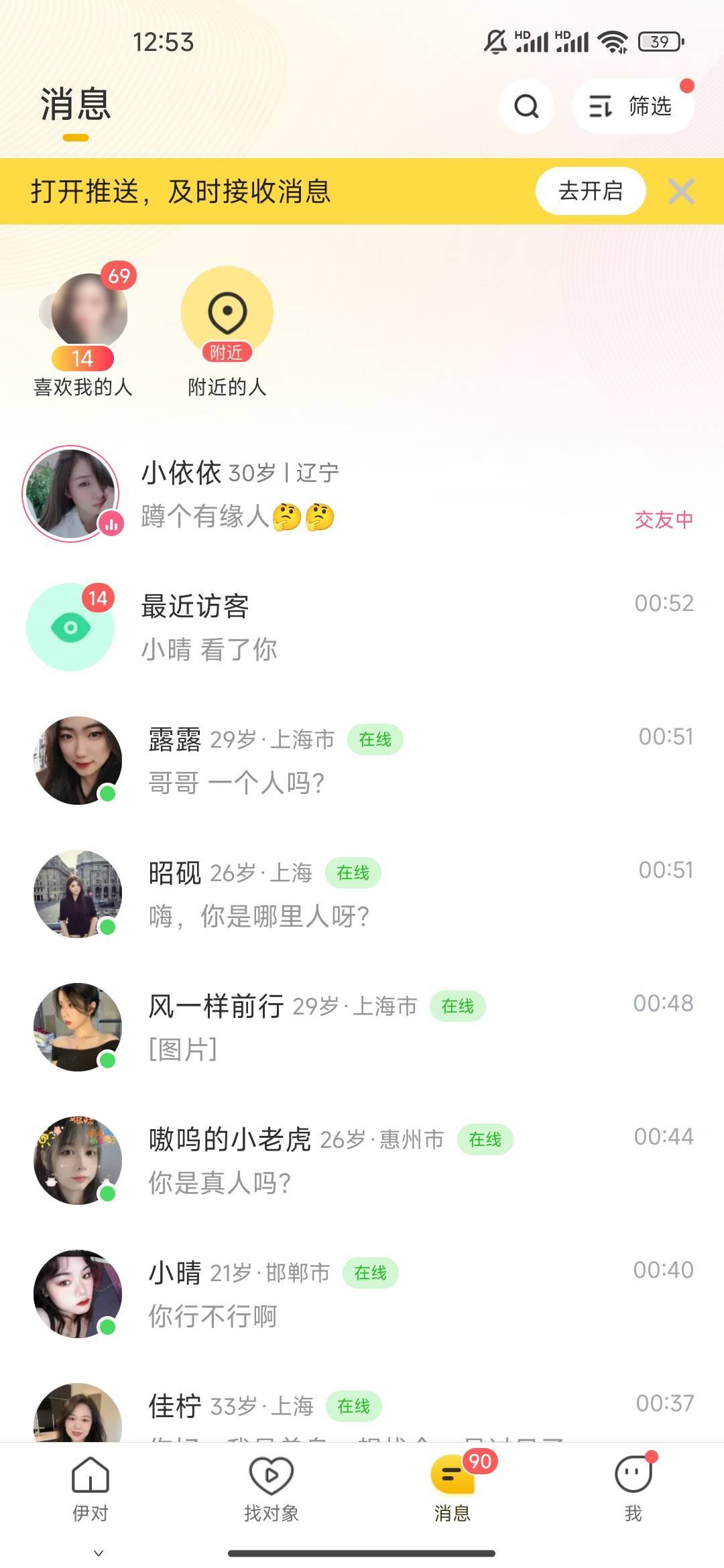Dismiss the push notification banner

pyautogui.click(x=681, y=192)
